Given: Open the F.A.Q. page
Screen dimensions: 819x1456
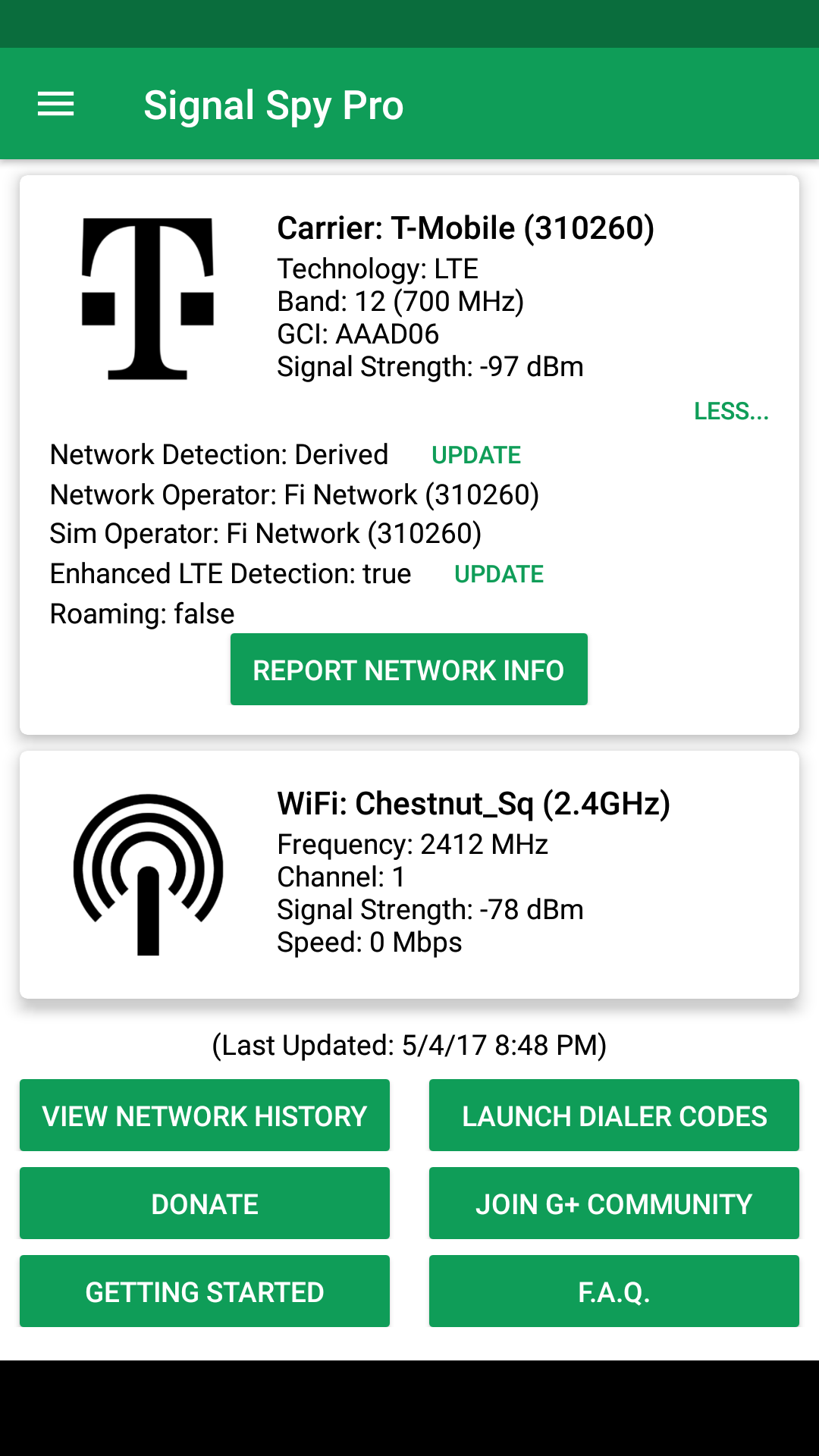Looking at the screenshot, I should click(x=614, y=1291).
